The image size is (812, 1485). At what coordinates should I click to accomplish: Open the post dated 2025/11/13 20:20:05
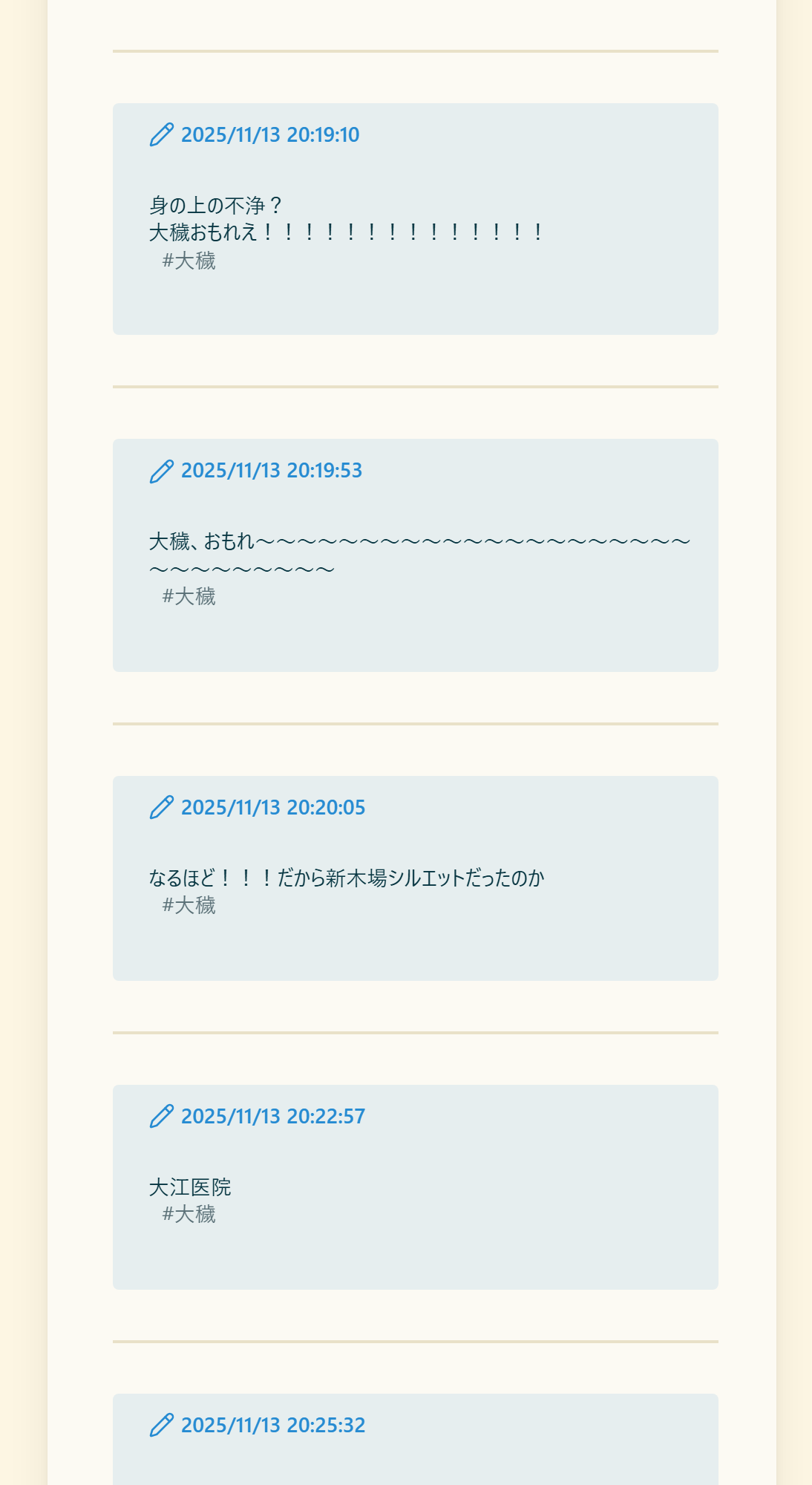(x=272, y=808)
